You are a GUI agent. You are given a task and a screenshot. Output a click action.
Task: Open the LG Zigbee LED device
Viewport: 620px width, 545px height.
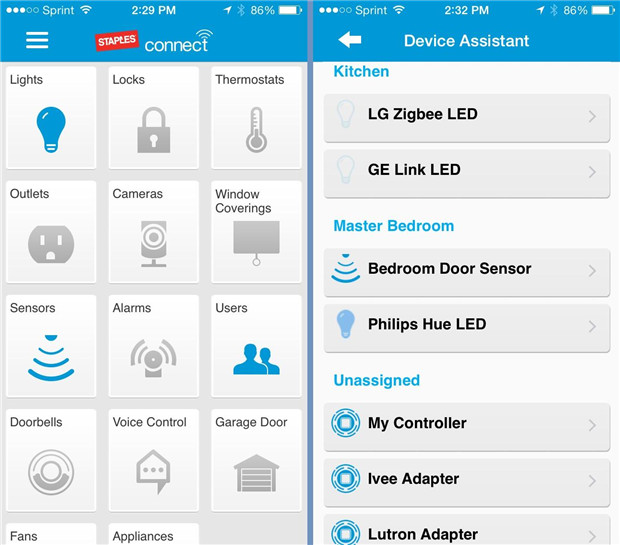pos(466,116)
